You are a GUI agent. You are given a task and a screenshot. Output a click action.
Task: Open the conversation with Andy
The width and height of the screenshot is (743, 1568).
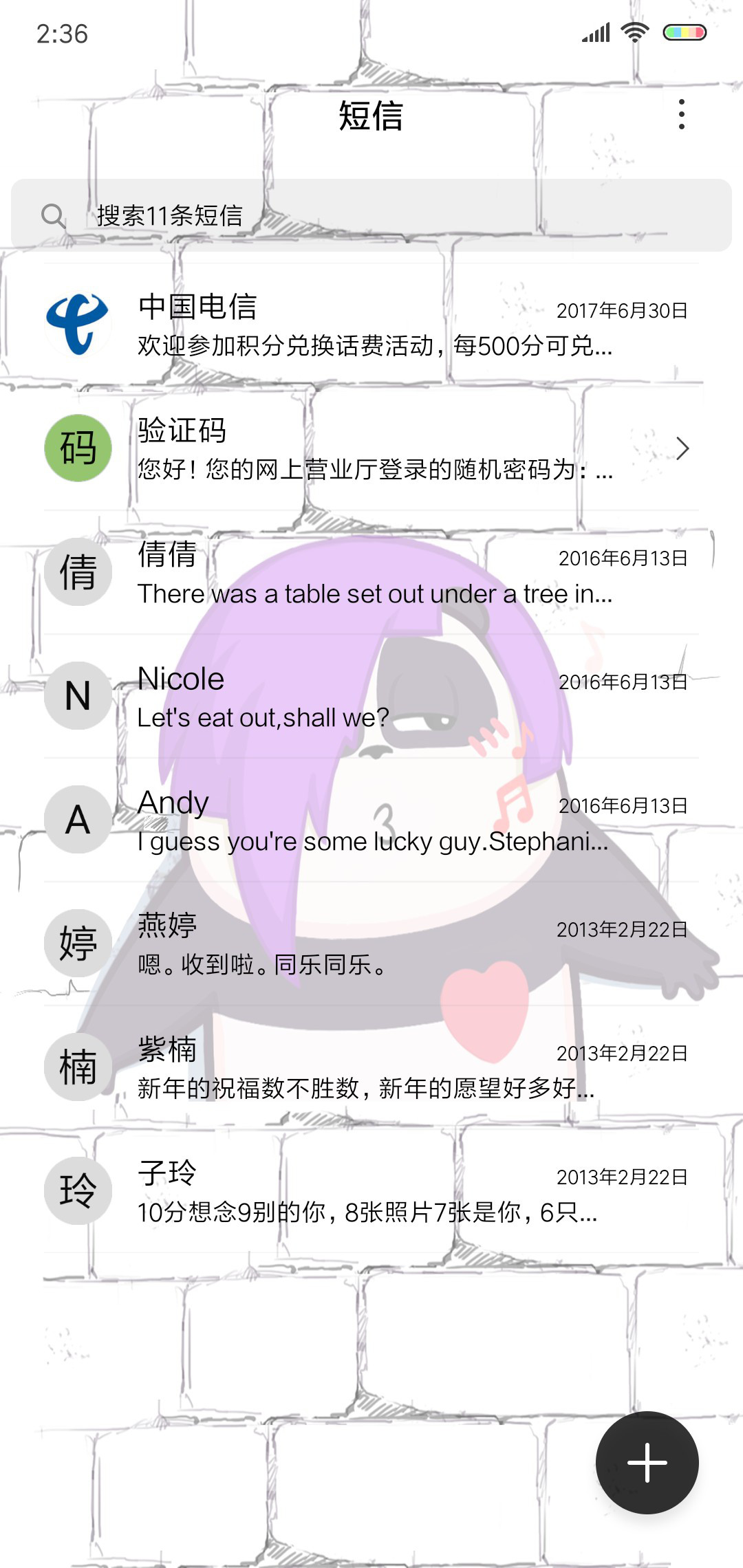click(x=371, y=820)
